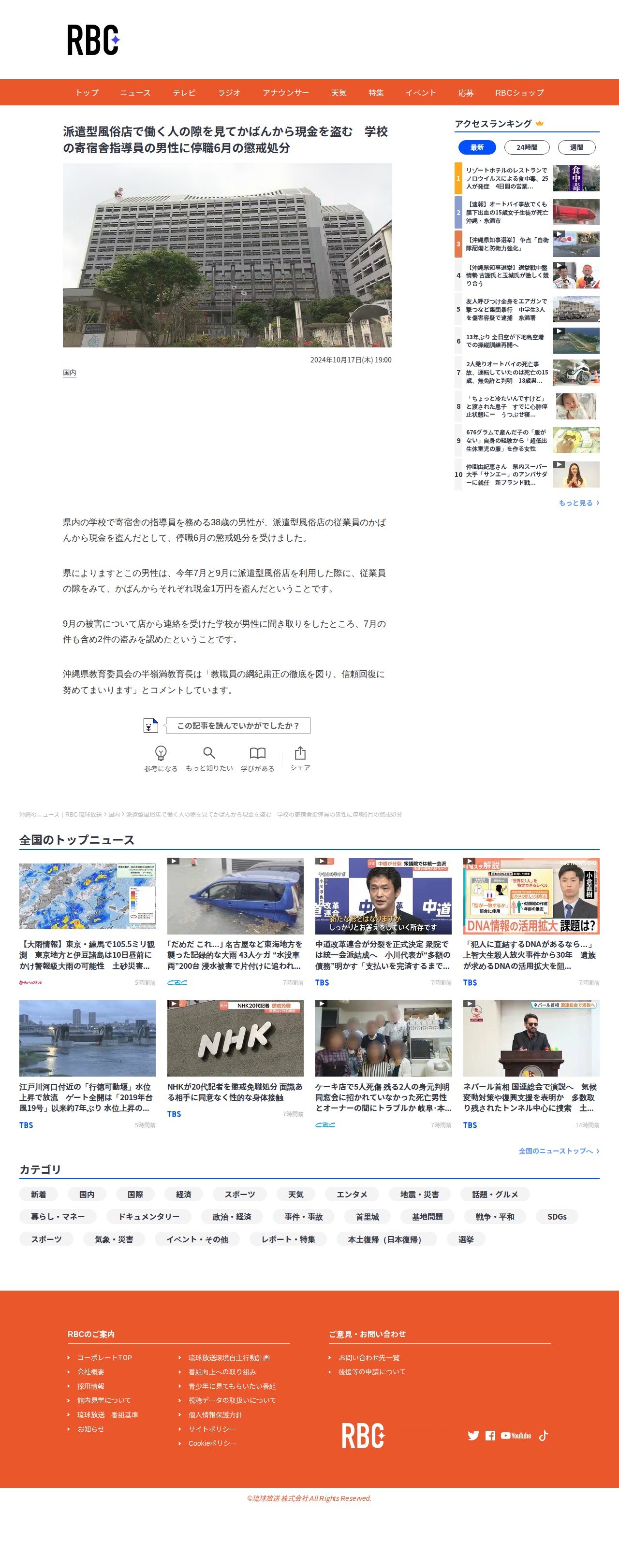Open the 採用情報 footer link

click(x=91, y=1386)
